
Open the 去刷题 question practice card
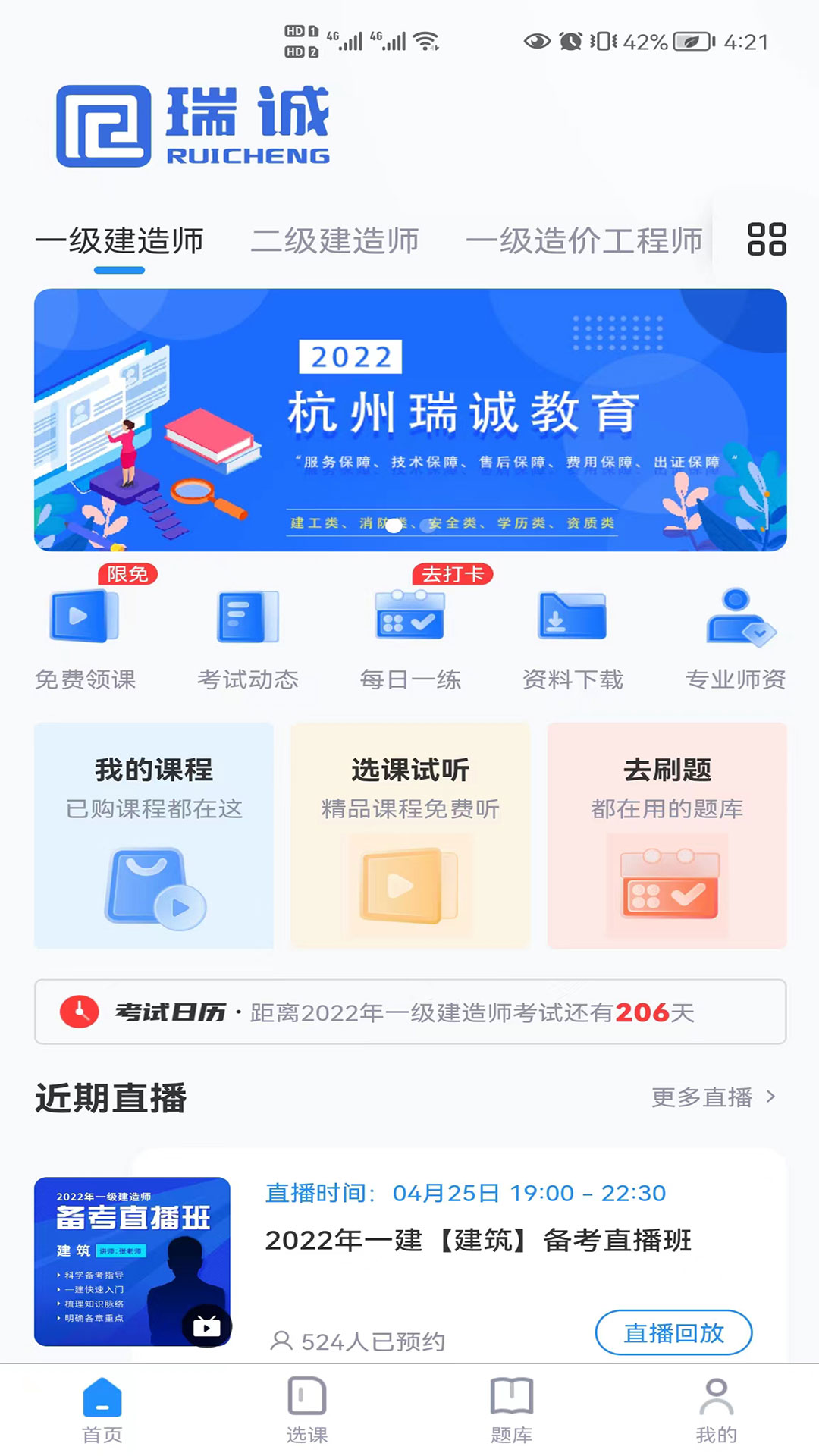pos(667,834)
